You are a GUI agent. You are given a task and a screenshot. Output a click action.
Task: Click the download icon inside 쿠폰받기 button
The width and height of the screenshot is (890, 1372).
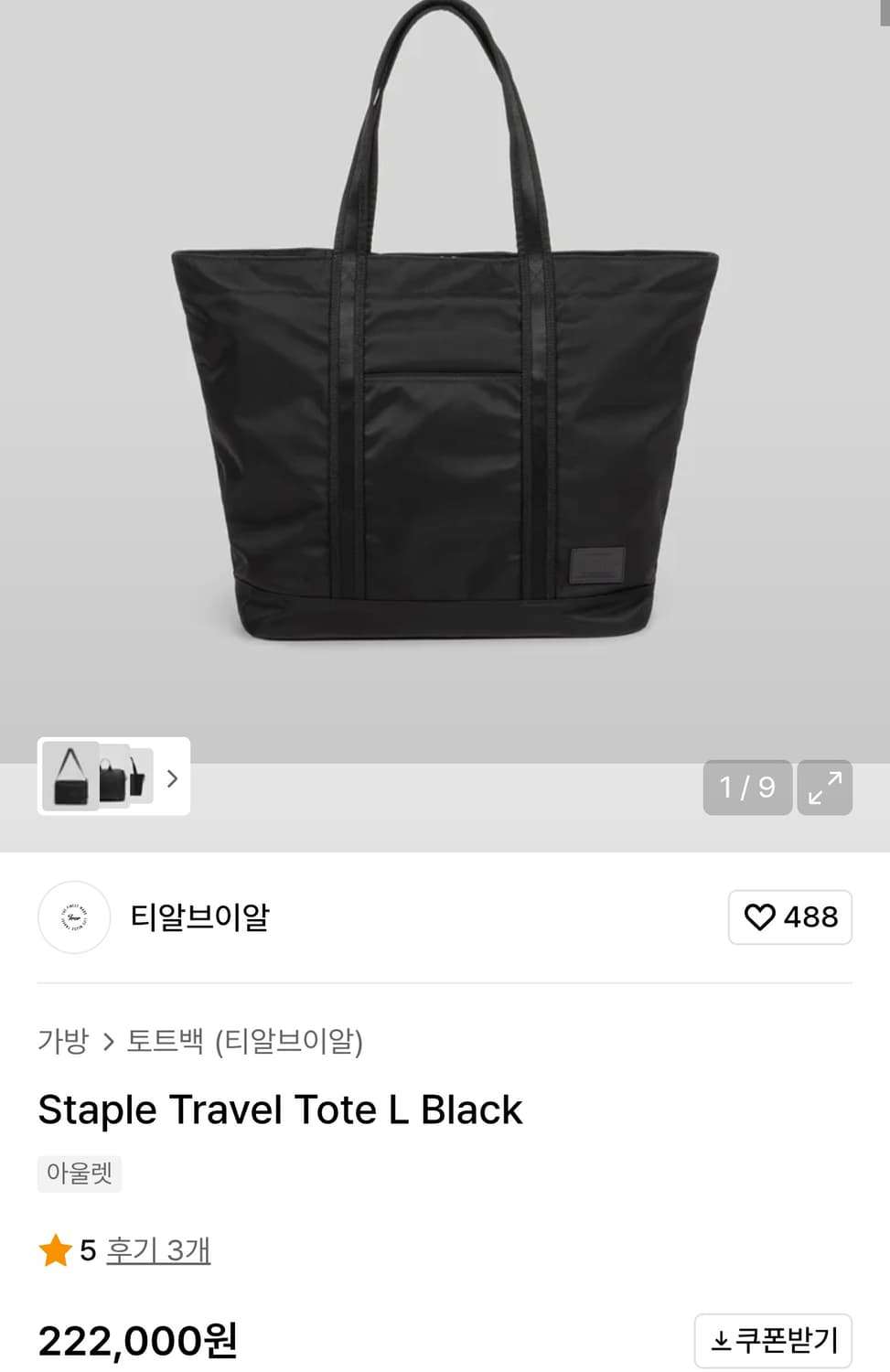722,1339
